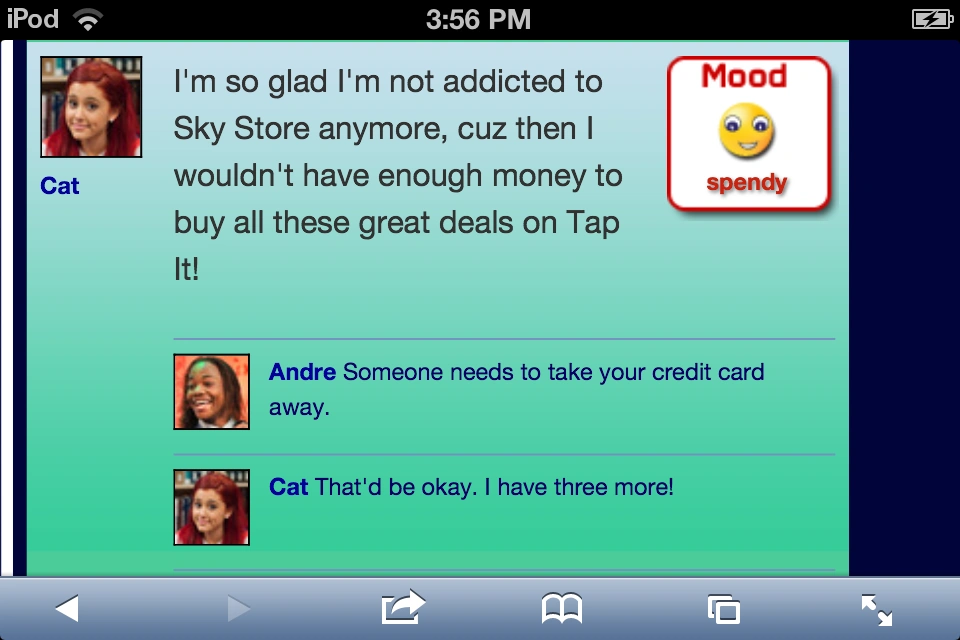This screenshot has height=640, width=960.
Task: Tap Cat's profile picture on the post
Action: pos(91,107)
